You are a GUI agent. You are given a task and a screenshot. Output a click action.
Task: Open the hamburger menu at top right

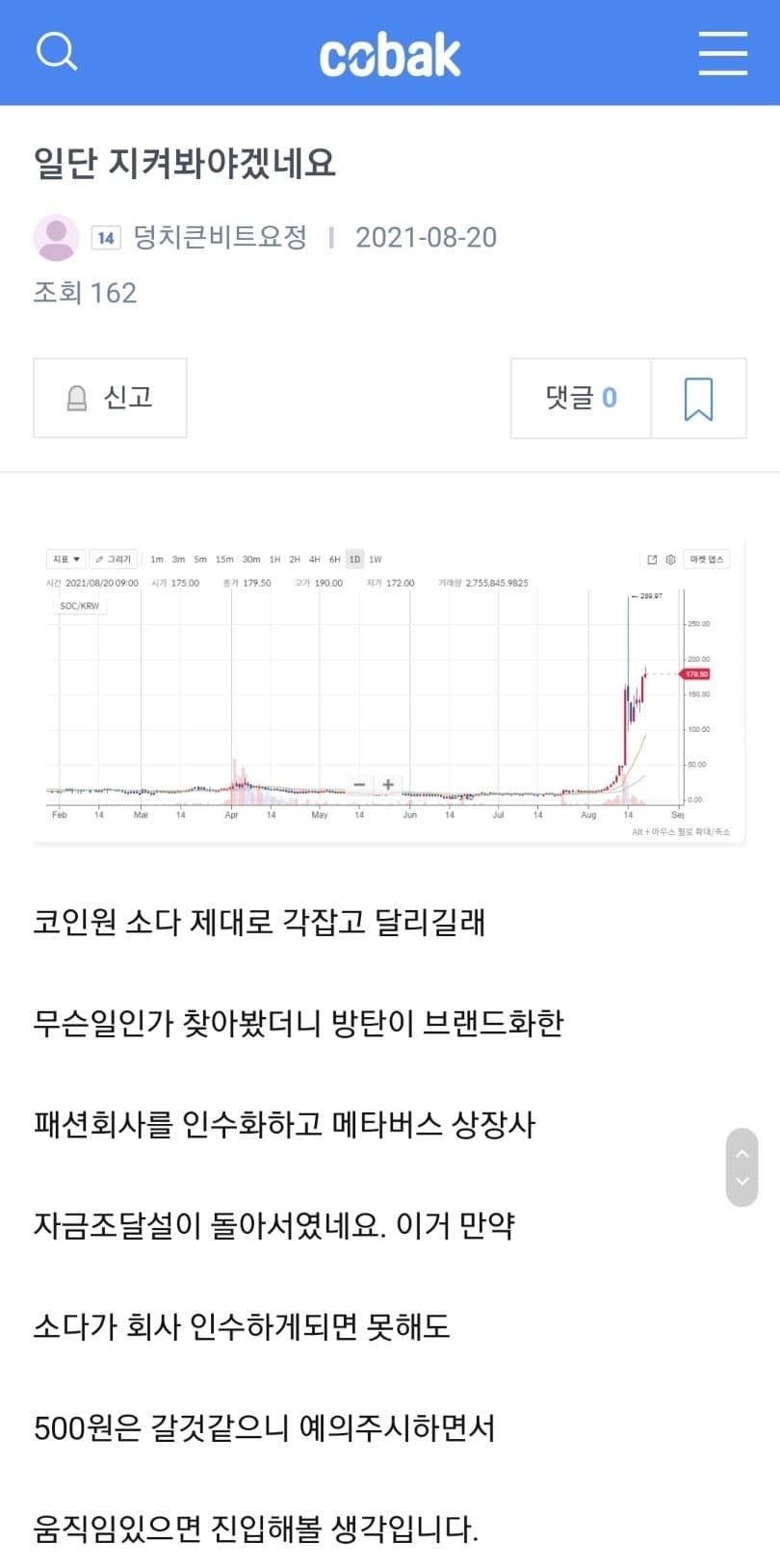[722, 52]
